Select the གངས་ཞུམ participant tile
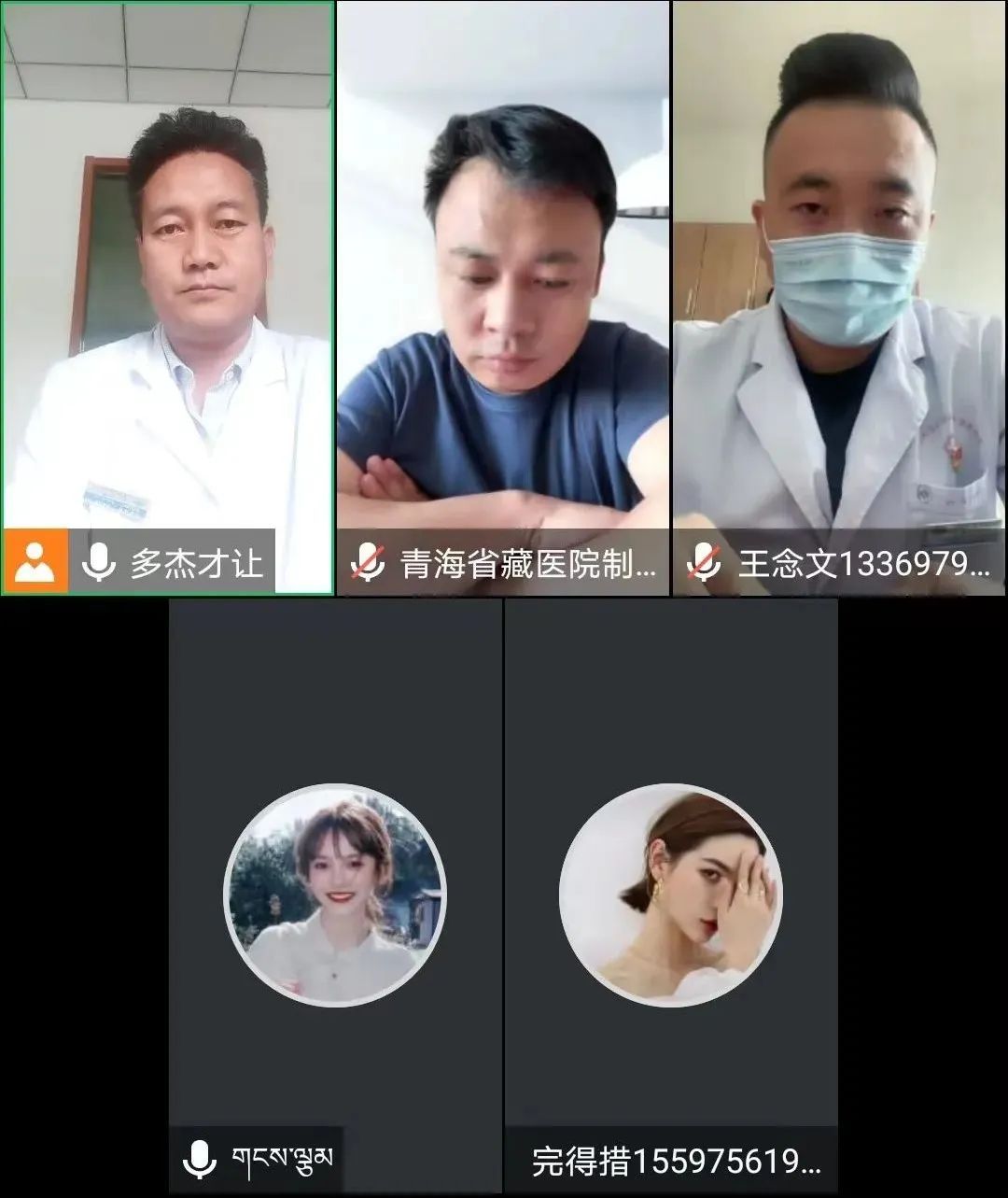 tap(335, 895)
